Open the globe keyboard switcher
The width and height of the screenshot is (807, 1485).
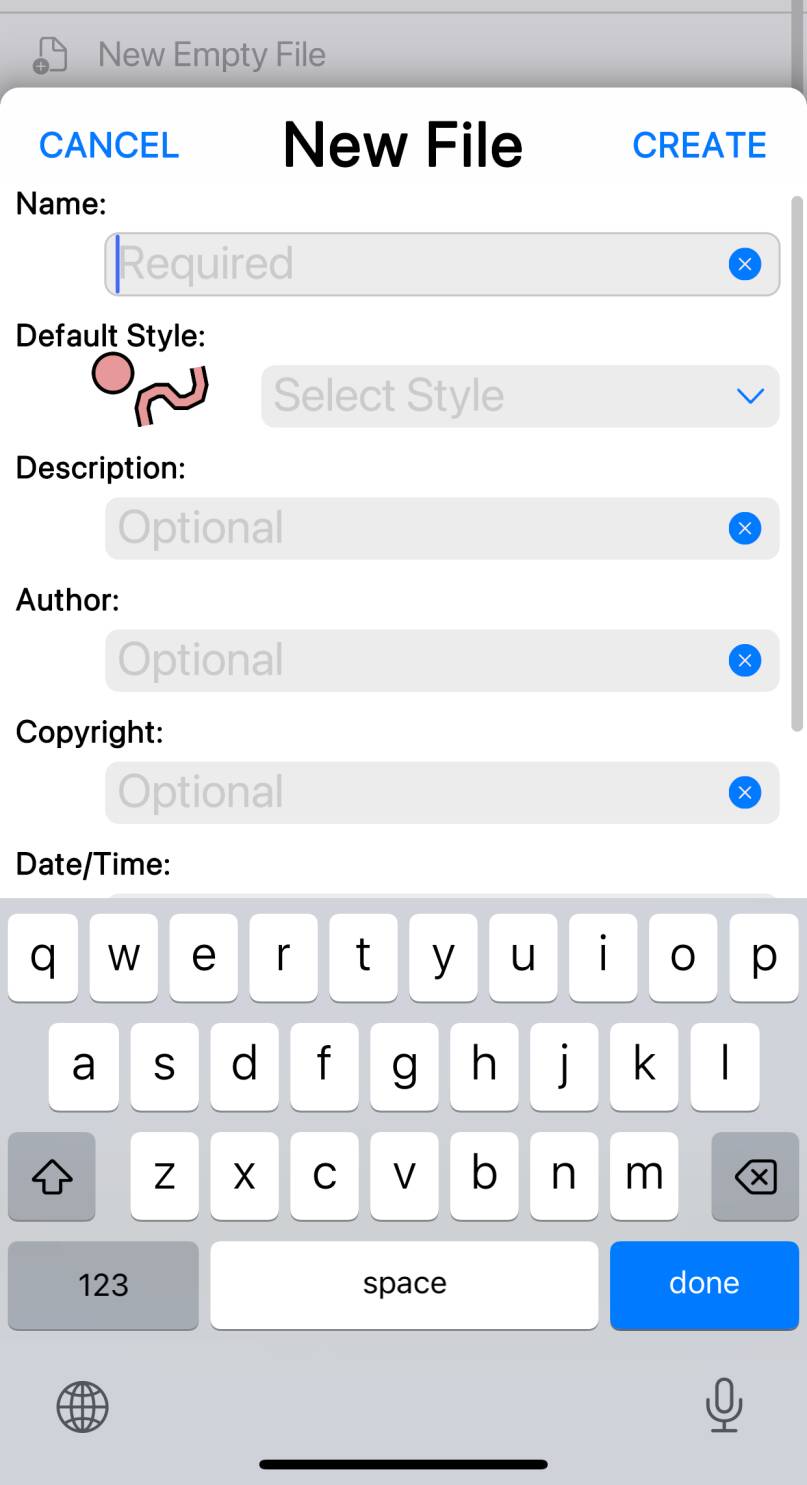click(82, 1406)
